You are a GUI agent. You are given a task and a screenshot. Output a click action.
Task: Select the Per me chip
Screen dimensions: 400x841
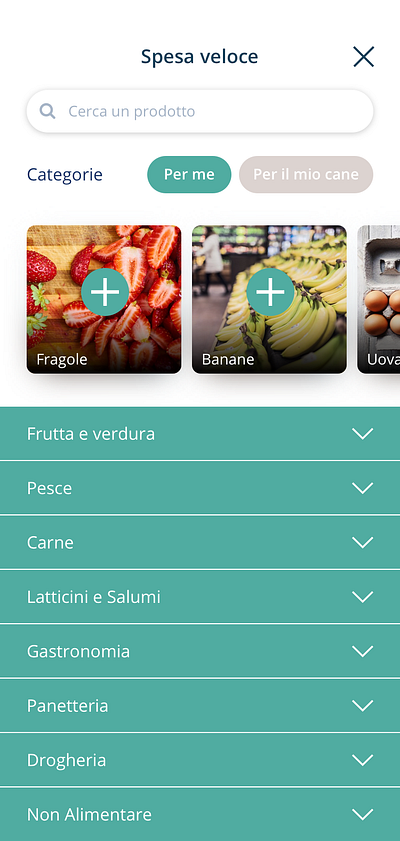[189, 174]
